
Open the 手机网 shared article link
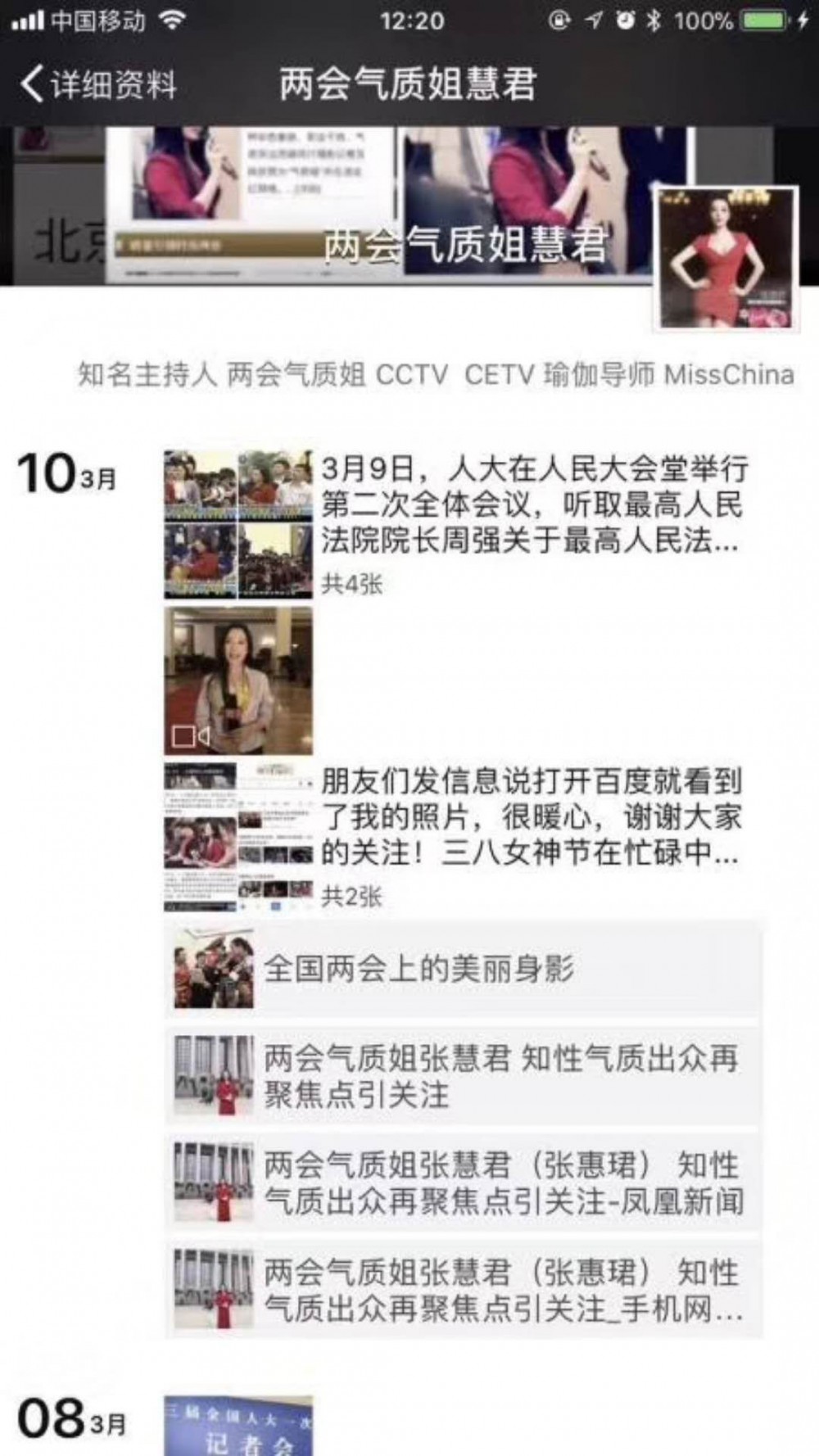click(464, 1291)
